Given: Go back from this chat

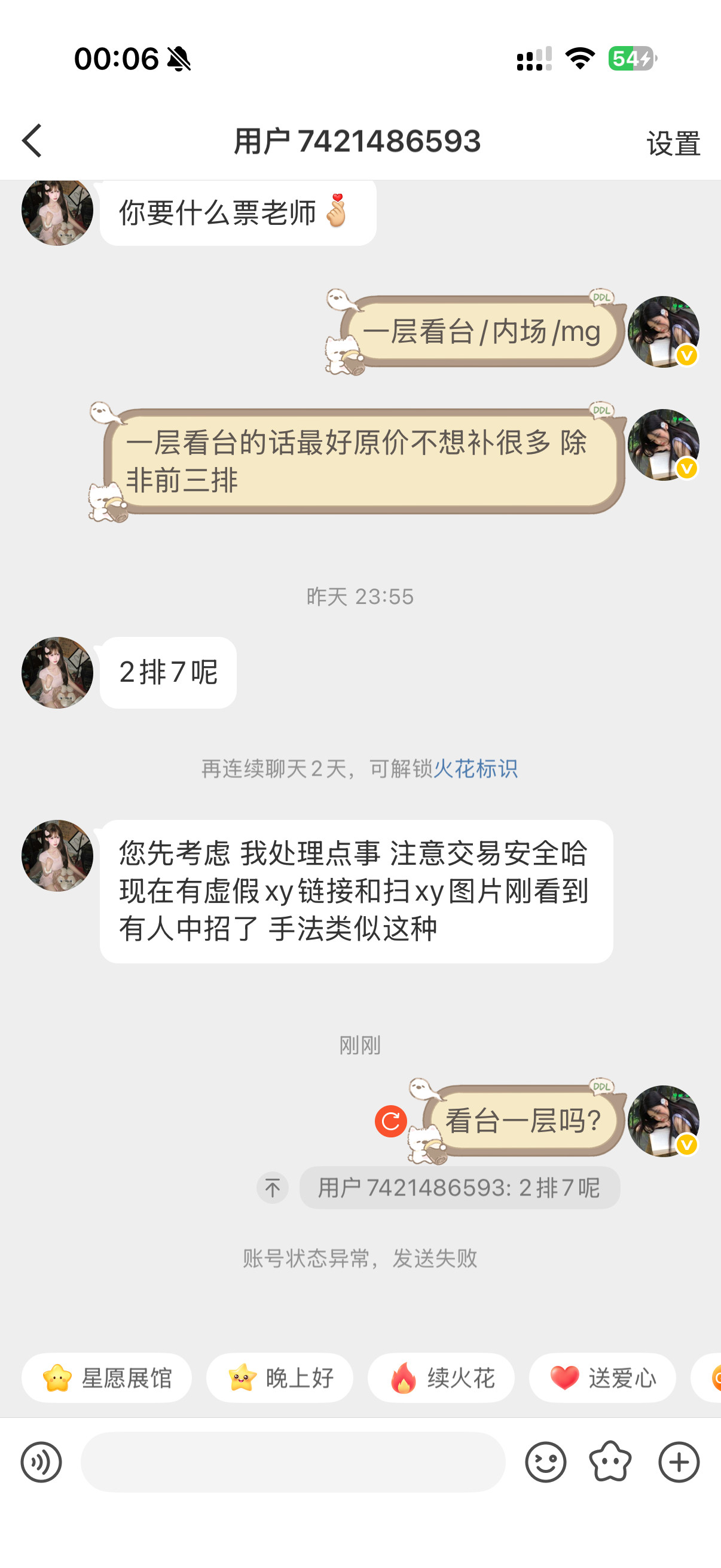Looking at the screenshot, I should (32, 141).
